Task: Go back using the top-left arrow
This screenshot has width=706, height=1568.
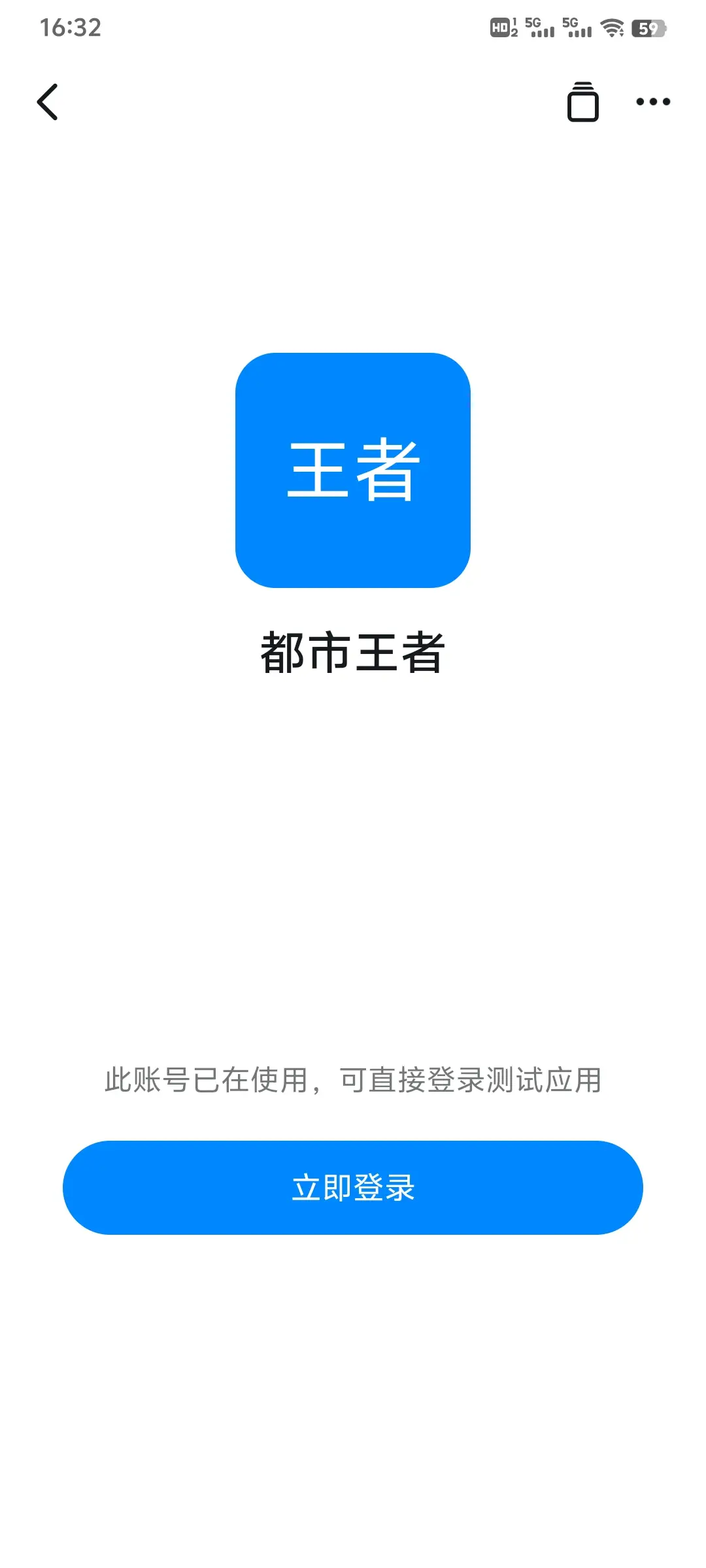Action: click(47, 102)
